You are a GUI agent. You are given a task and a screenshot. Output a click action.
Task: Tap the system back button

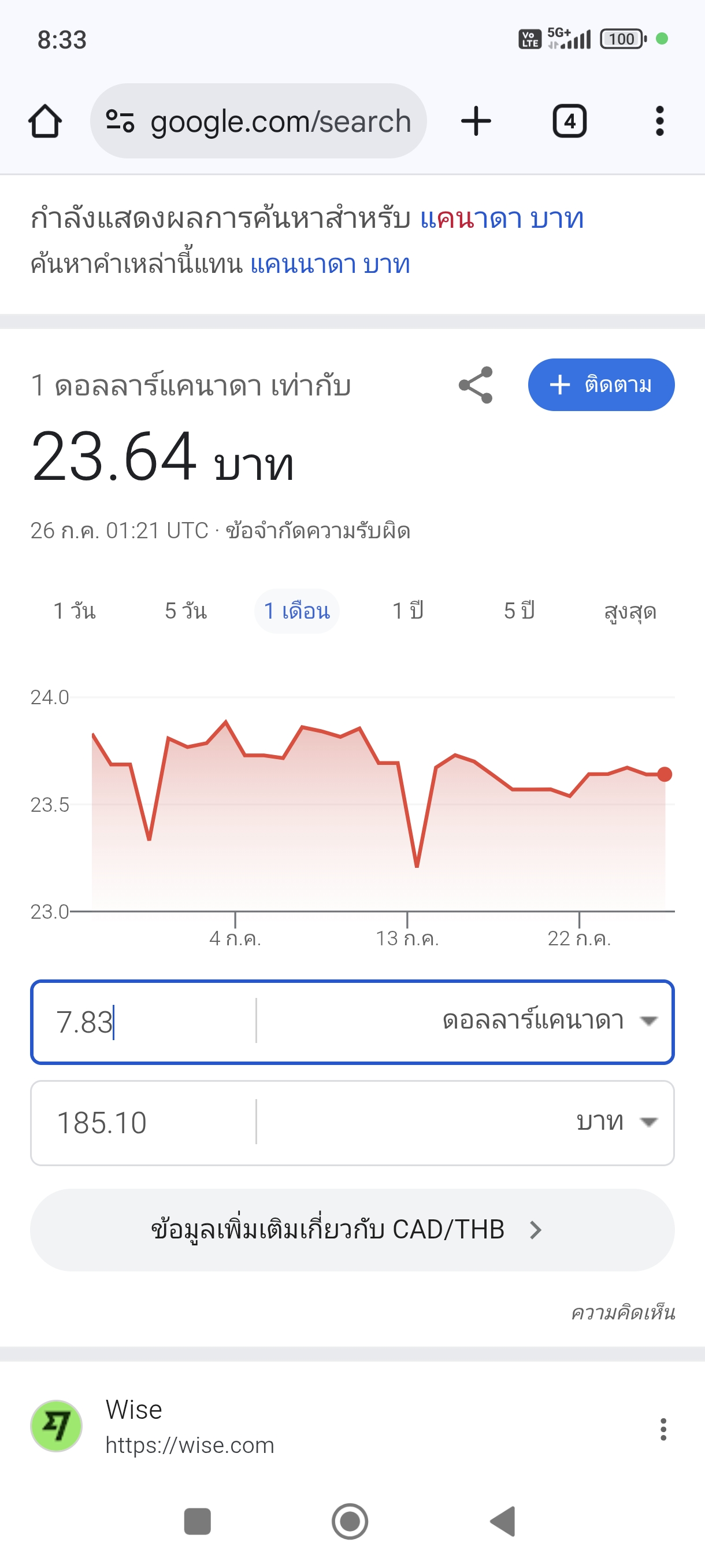click(503, 1521)
